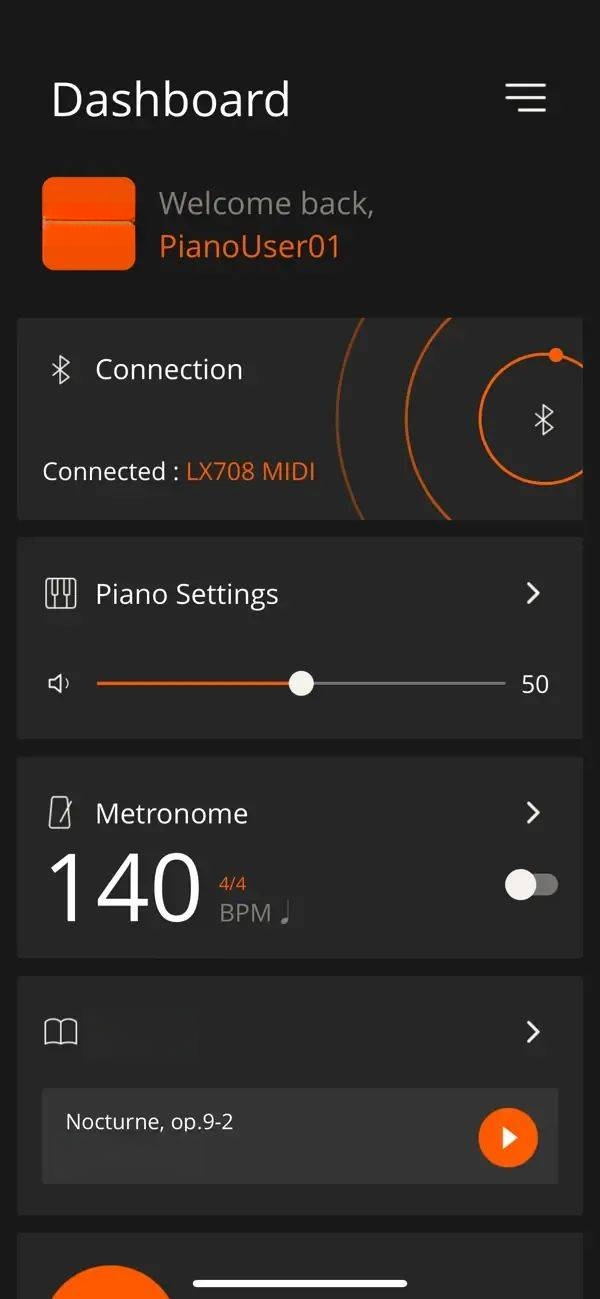Tap the volume slider handle
Viewport: 600px width, 1299px height.
(301, 684)
